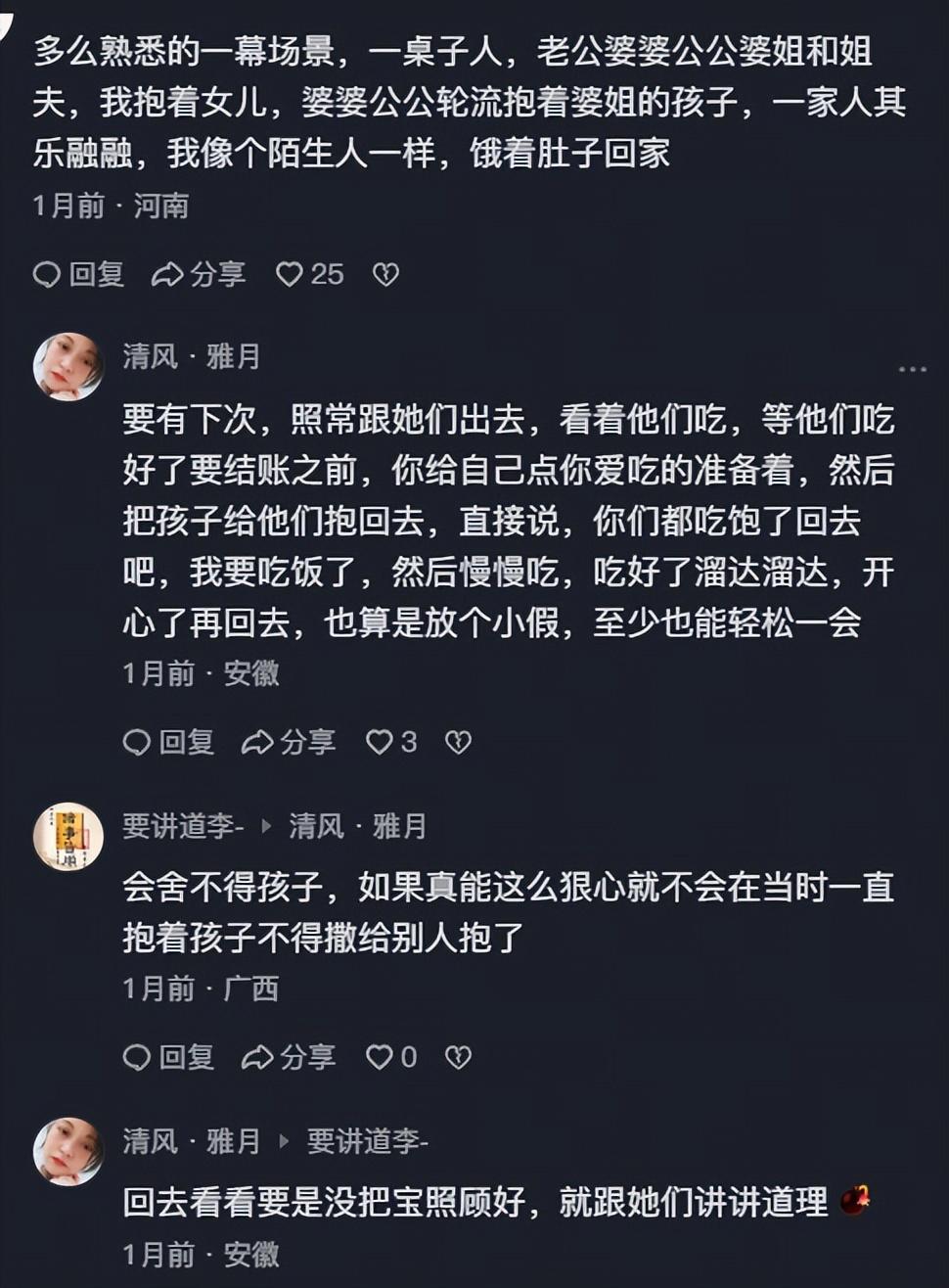949x1288 pixels.
Task: Like the comment with 25 likes
Action: (x=309, y=274)
